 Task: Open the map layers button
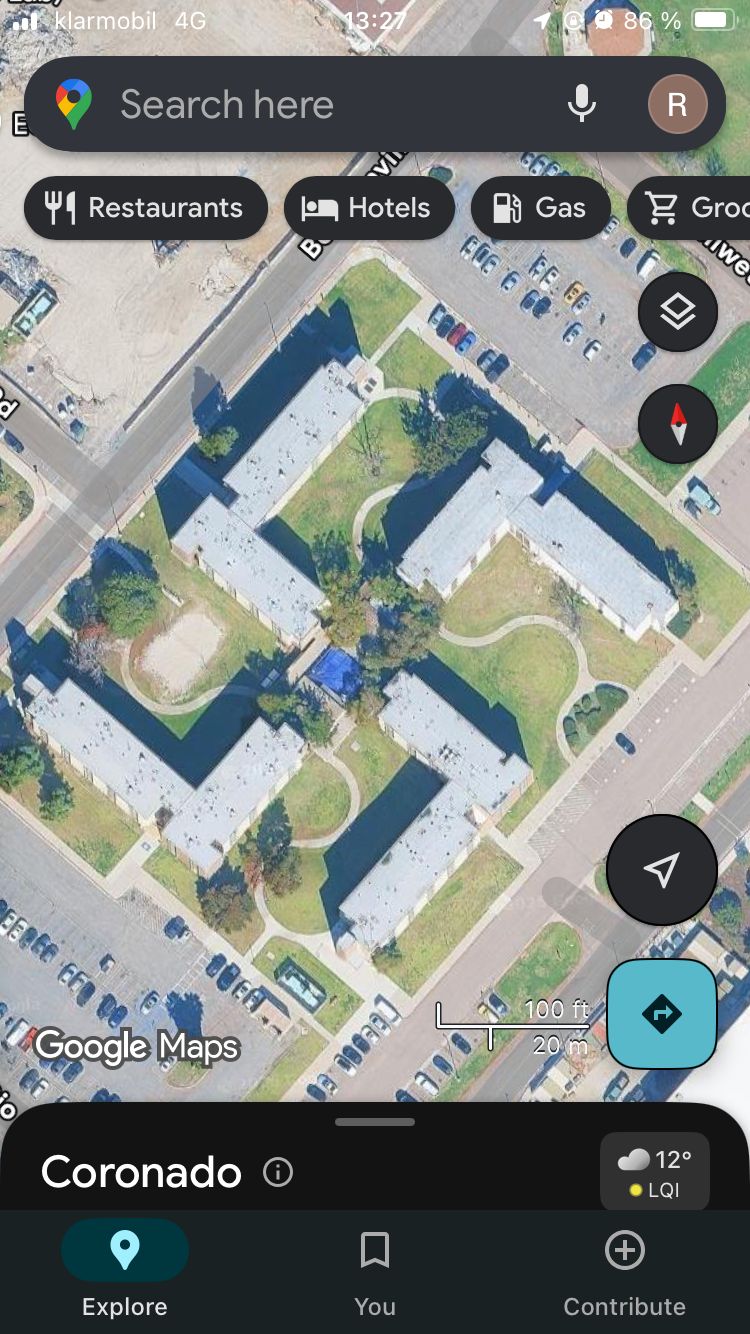678,312
